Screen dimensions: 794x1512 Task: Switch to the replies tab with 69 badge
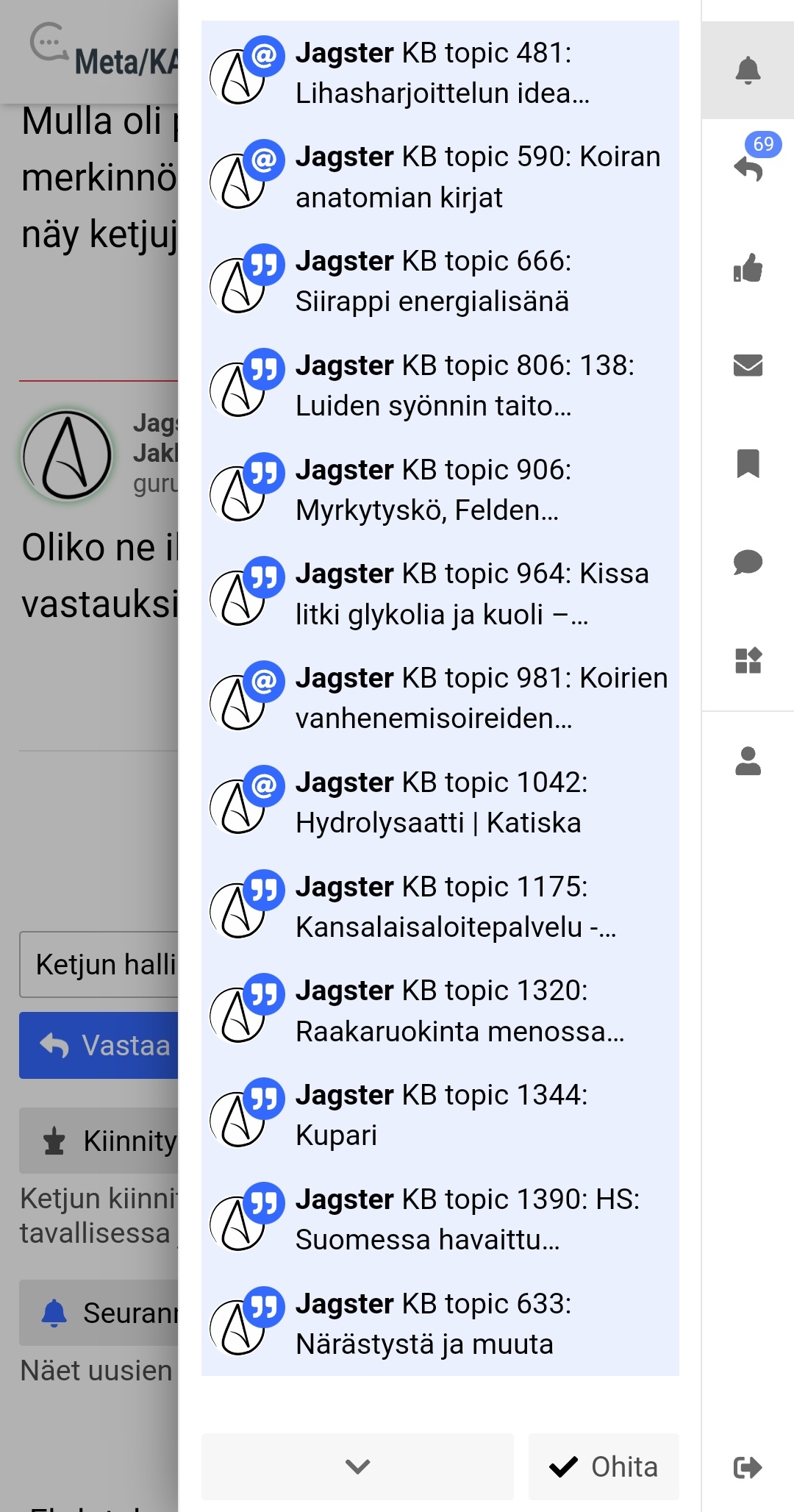click(748, 169)
